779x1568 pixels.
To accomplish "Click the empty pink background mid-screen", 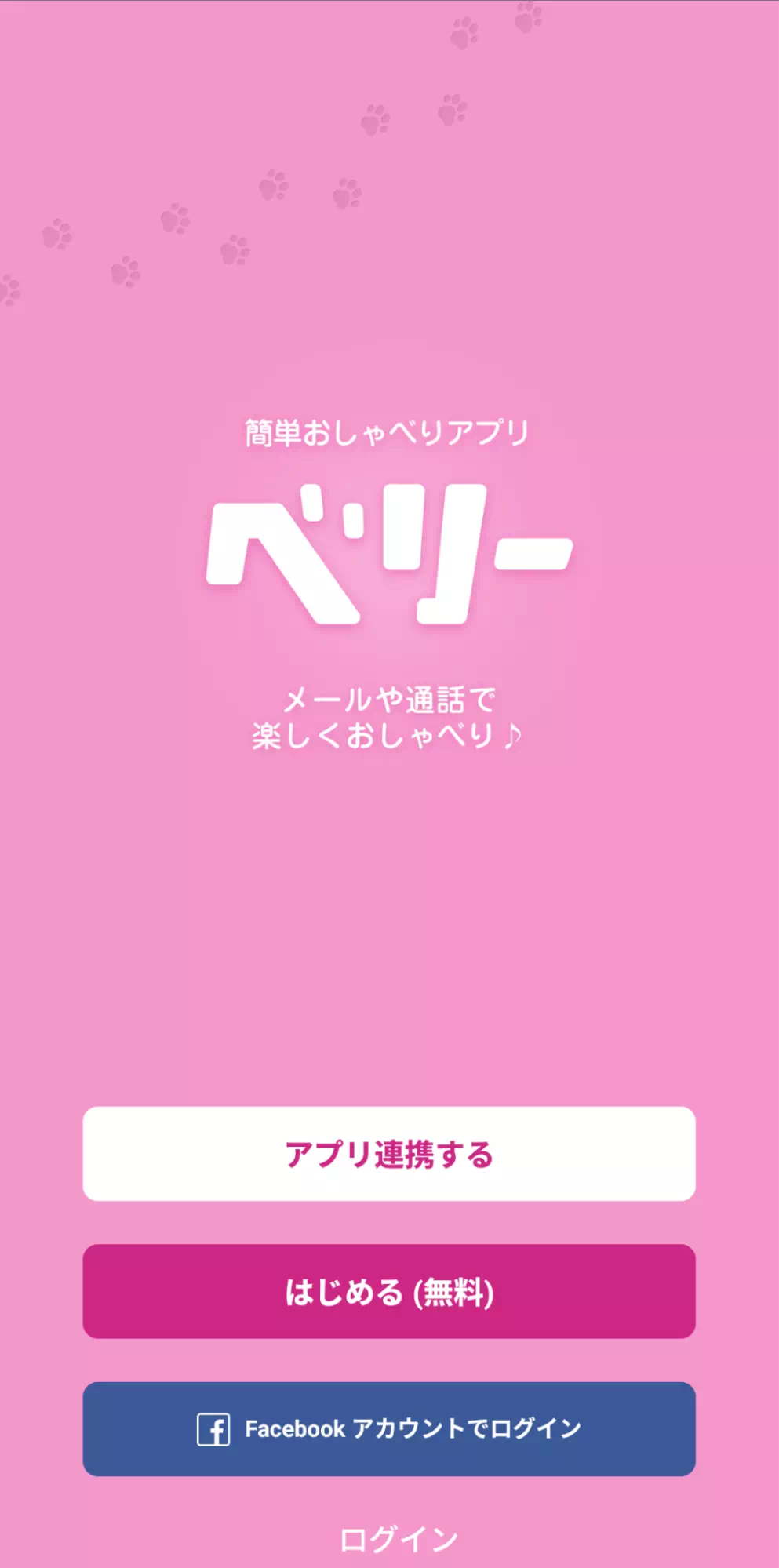I will click(389, 941).
